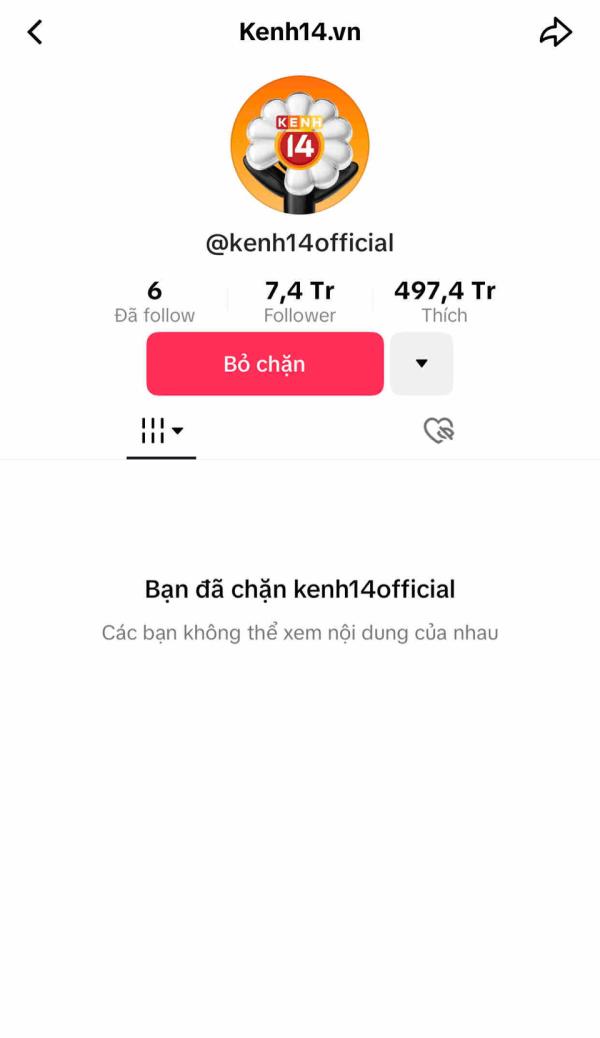Expand the dropdown arrow beside Bỏ chặn
Image resolution: width=600 pixels, height=1038 pixels.
(421, 364)
